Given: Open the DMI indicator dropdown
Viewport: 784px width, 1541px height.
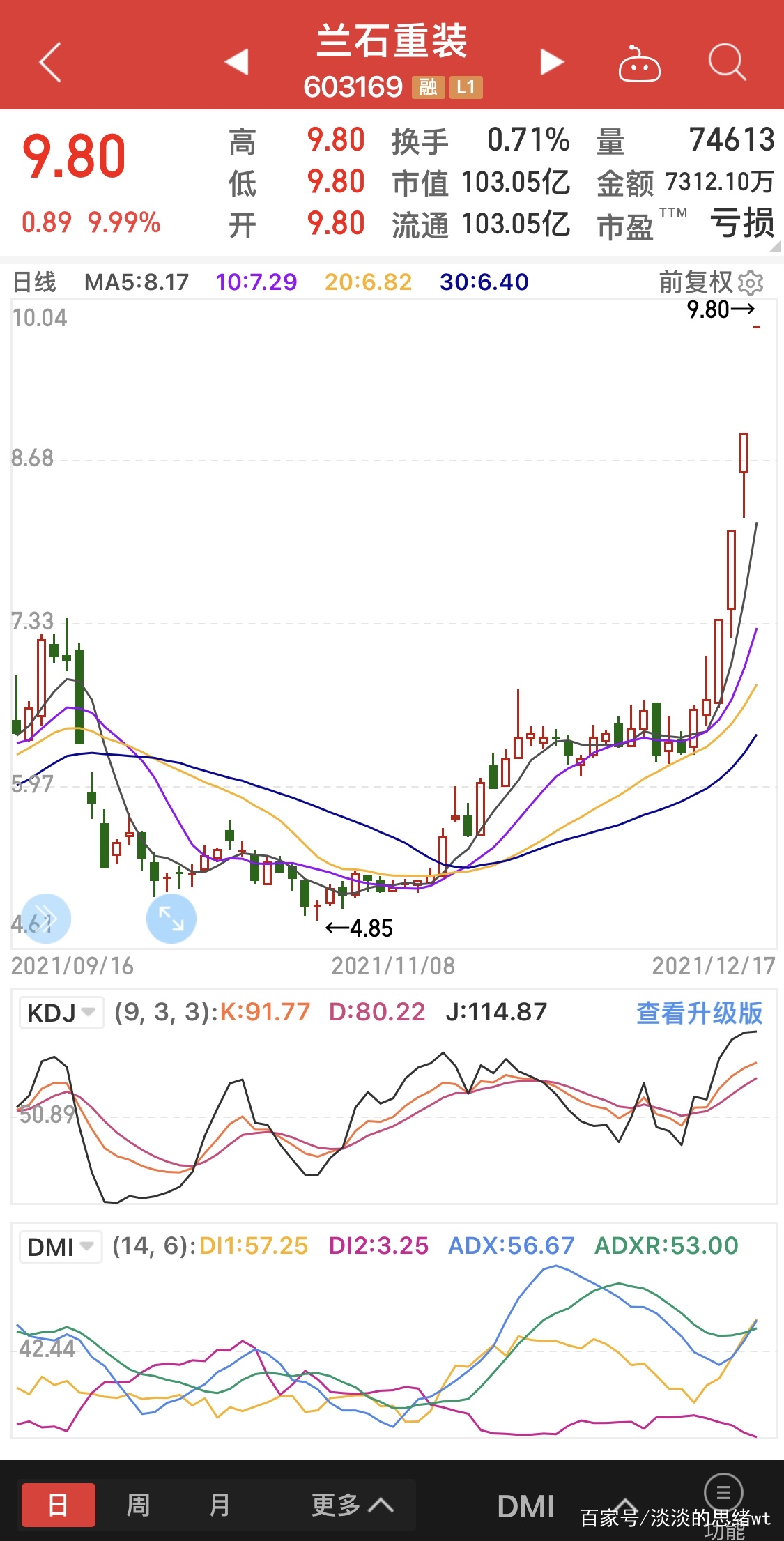Looking at the screenshot, I should pyautogui.click(x=61, y=1246).
